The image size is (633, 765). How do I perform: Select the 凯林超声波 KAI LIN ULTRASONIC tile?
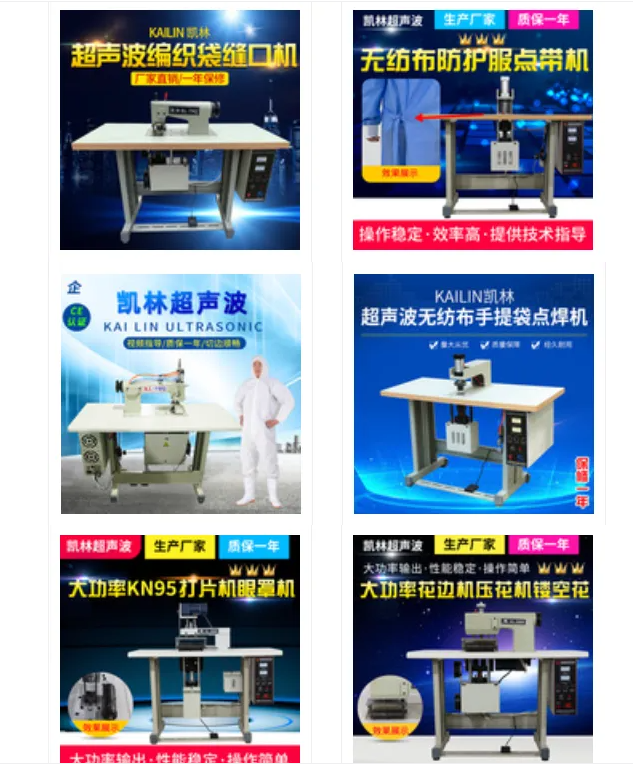(x=181, y=393)
